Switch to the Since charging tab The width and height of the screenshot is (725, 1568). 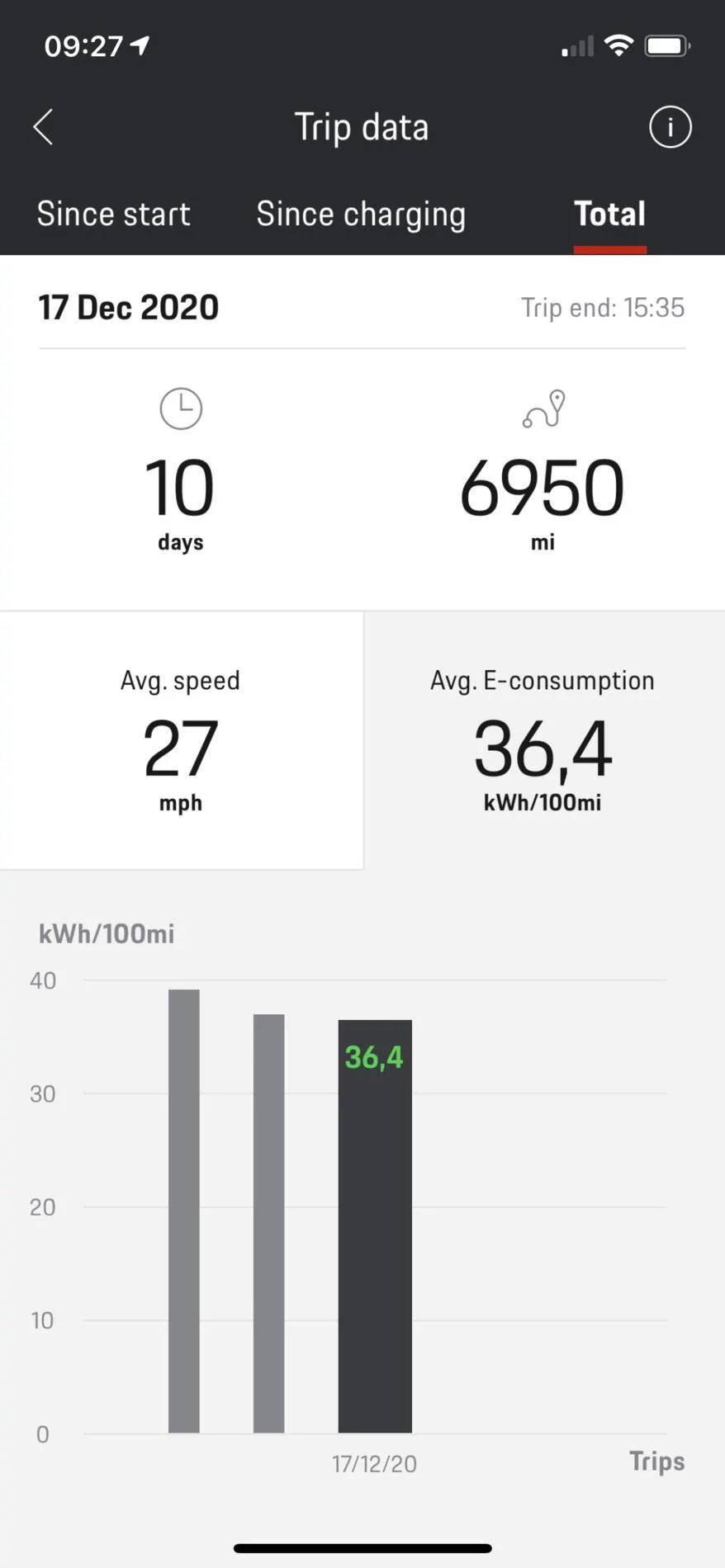pos(361,215)
